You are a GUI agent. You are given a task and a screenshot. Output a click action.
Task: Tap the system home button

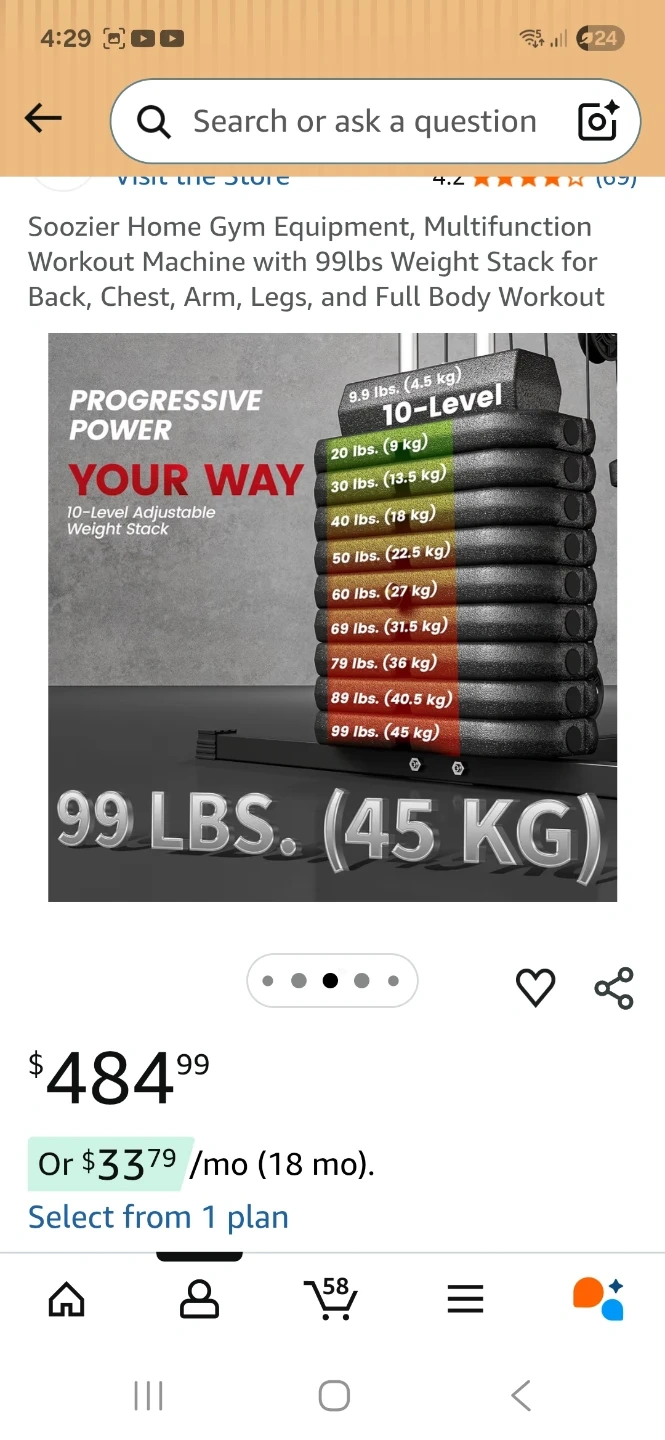click(334, 1395)
